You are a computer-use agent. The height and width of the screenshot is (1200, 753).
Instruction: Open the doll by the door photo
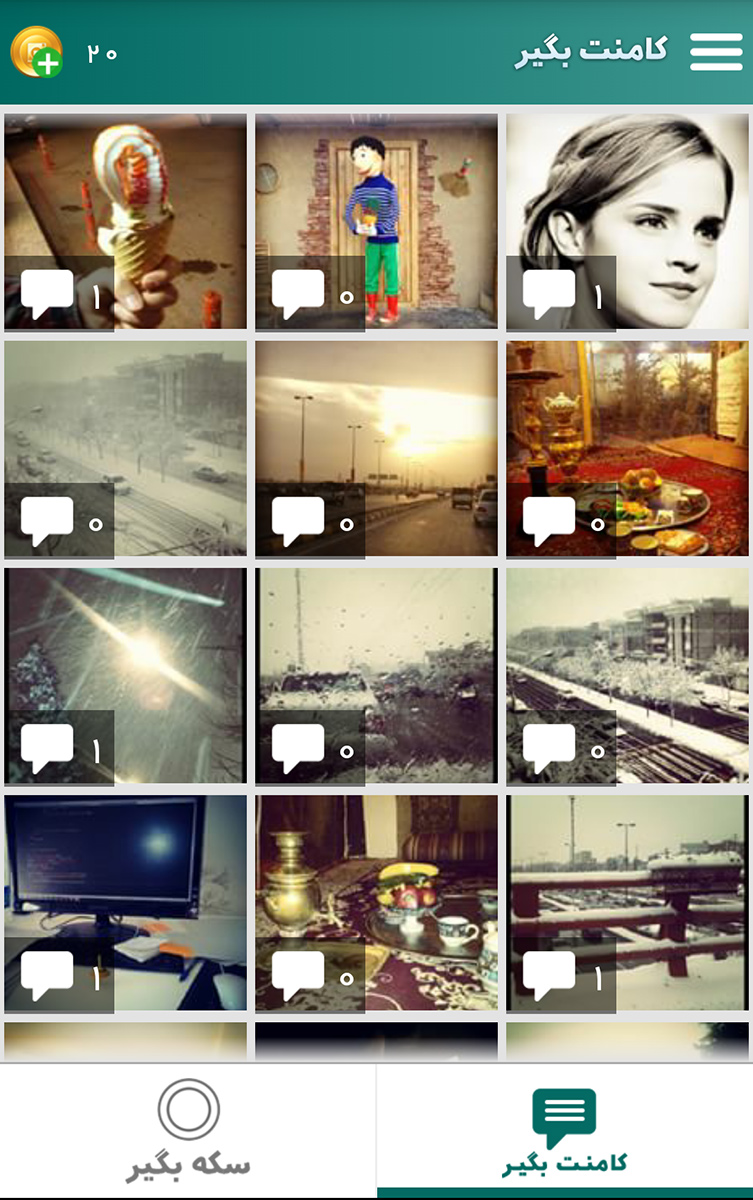click(376, 221)
